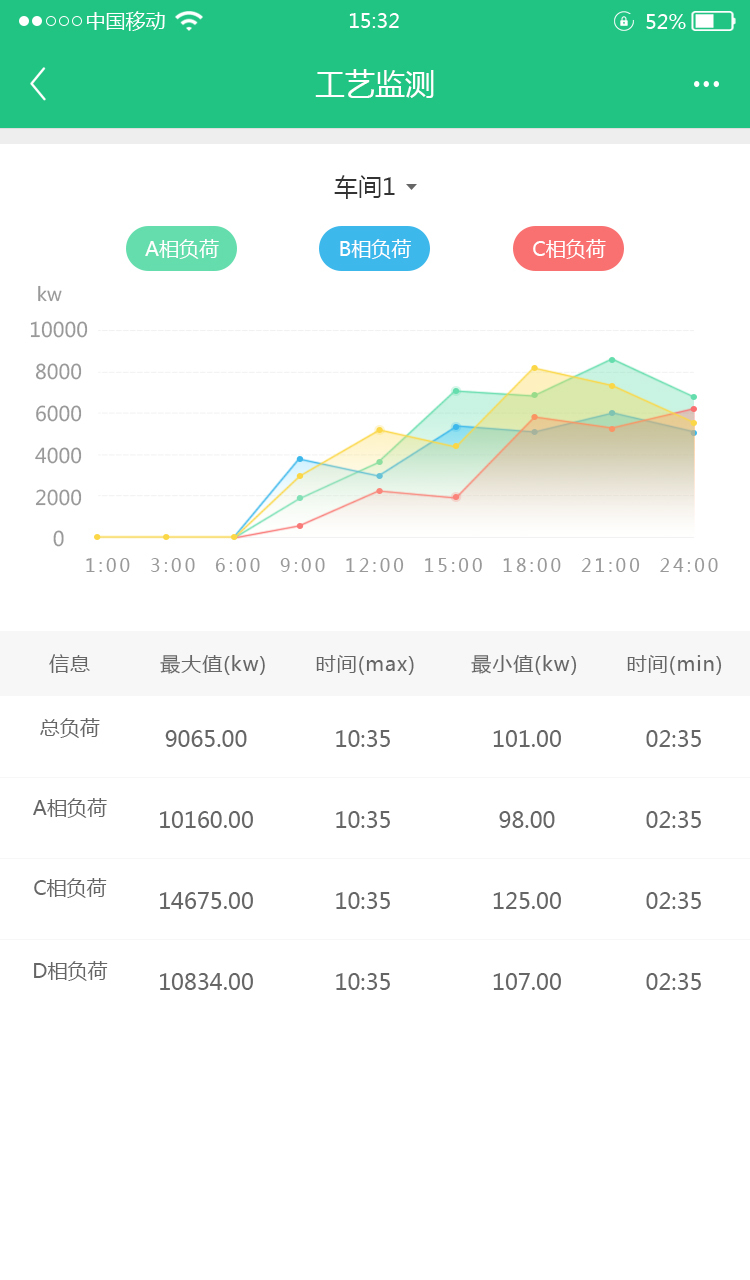Expand the 车间1 dropdown arrow
The height and width of the screenshot is (1280, 750).
click(x=410, y=187)
